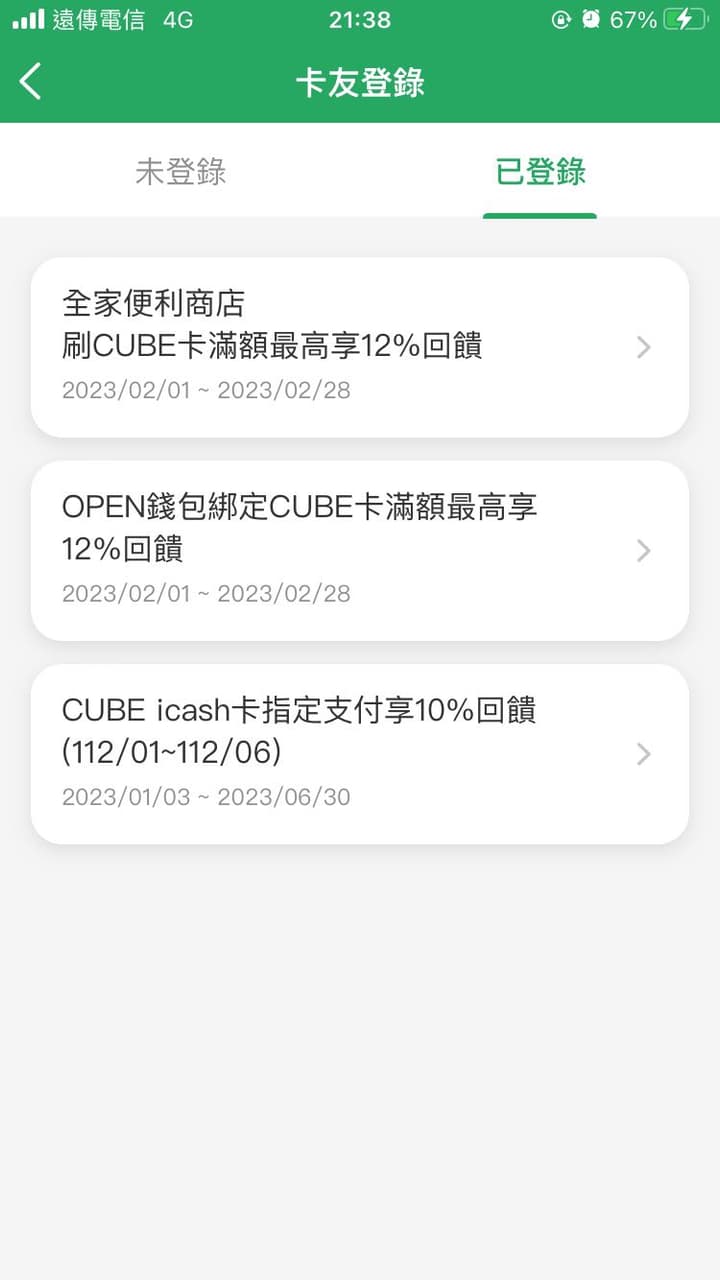Viewport: 720px width, 1280px height.
Task: Tap the OPEN錢包綁定CUBE卡 promotion card
Action: (x=360, y=550)
